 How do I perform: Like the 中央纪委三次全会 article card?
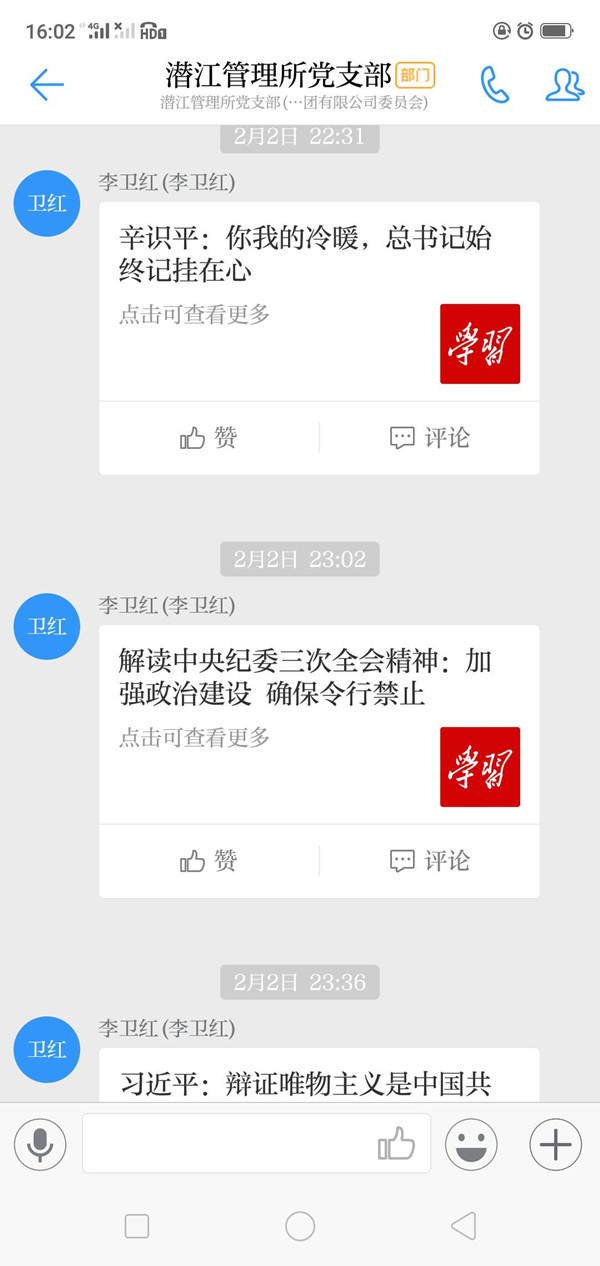(209, 861)
